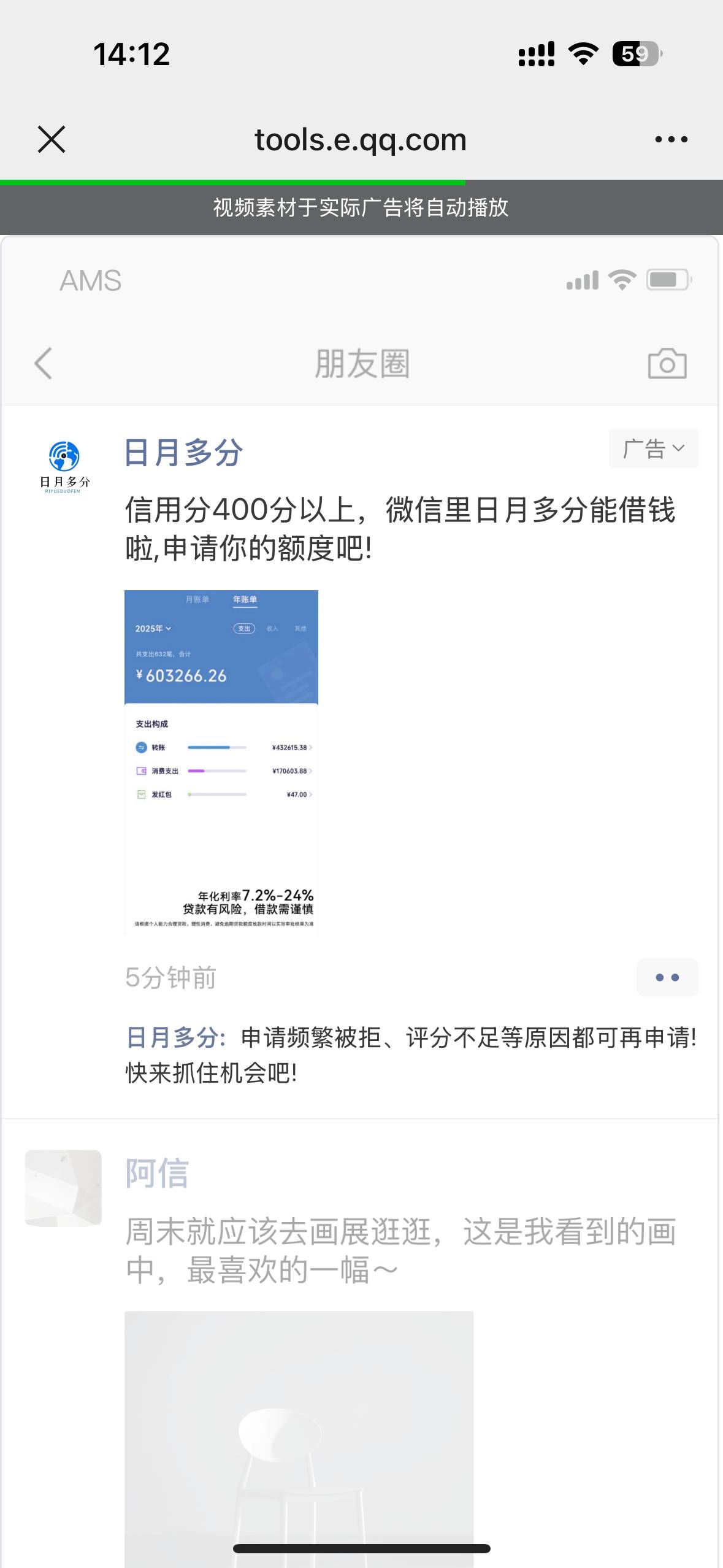Screen dimensions: 723x1568
Task: Close the tools.e.qq.com web page
Action: click(52, 139)
